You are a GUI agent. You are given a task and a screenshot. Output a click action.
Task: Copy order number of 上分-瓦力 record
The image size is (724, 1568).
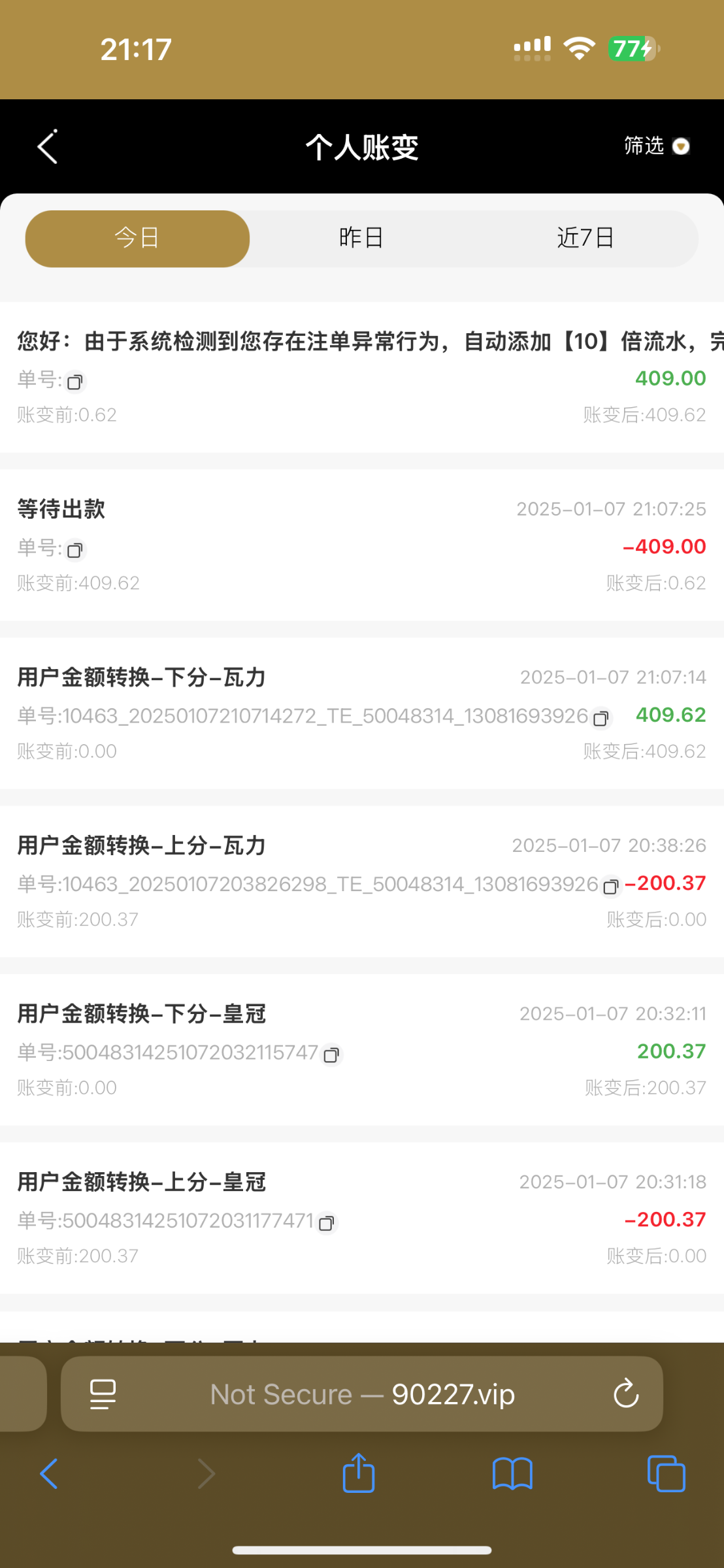pyautogui.click(x=610, y=887)
